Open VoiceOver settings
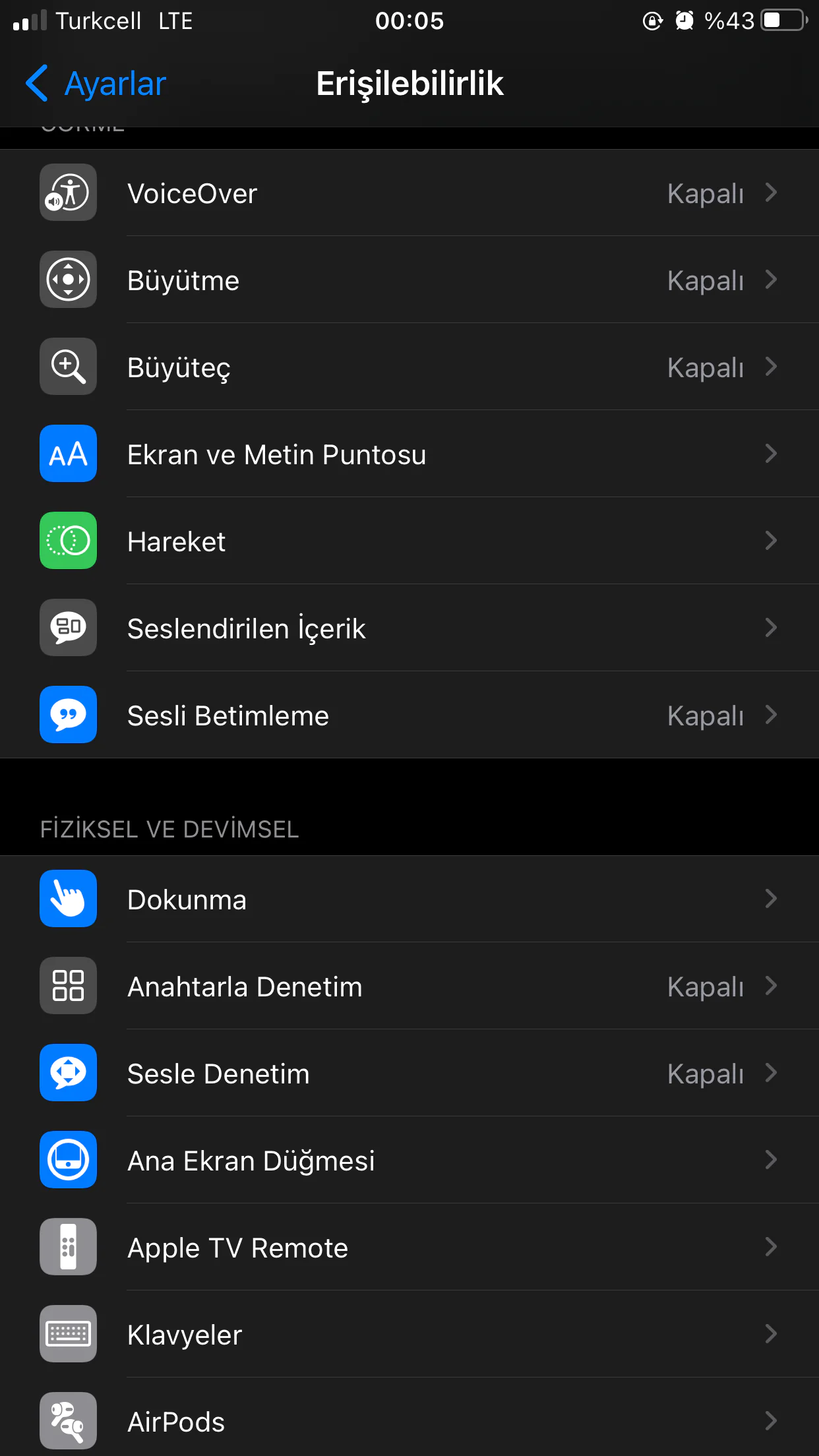The height and width of the screenshot is (1456, 819). tap(409, 193)
